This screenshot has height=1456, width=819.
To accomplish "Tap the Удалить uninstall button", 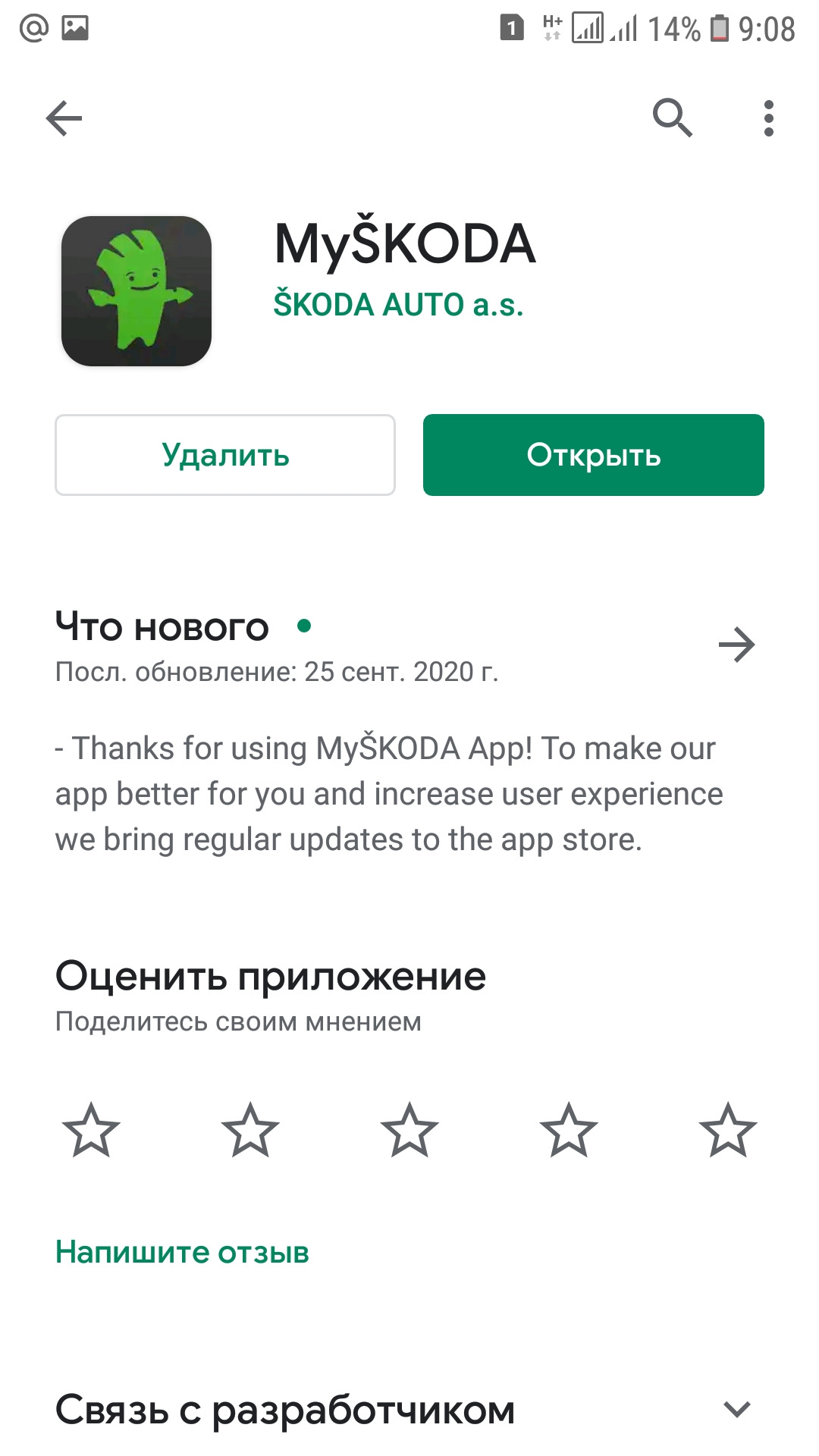I will (225, 455).
